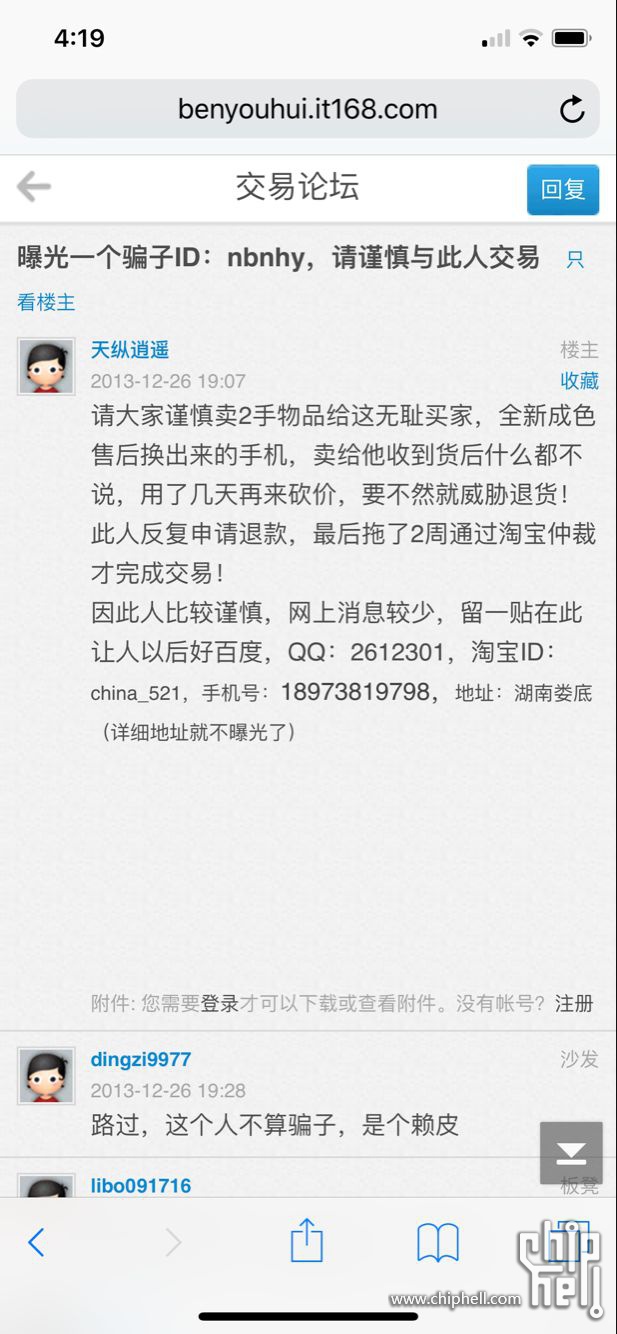Image resolution: width=617 pixels, height=1334 pixels.
Task: Reload the page in Safari
Action: pyautogui.click(x=572, y=109)
